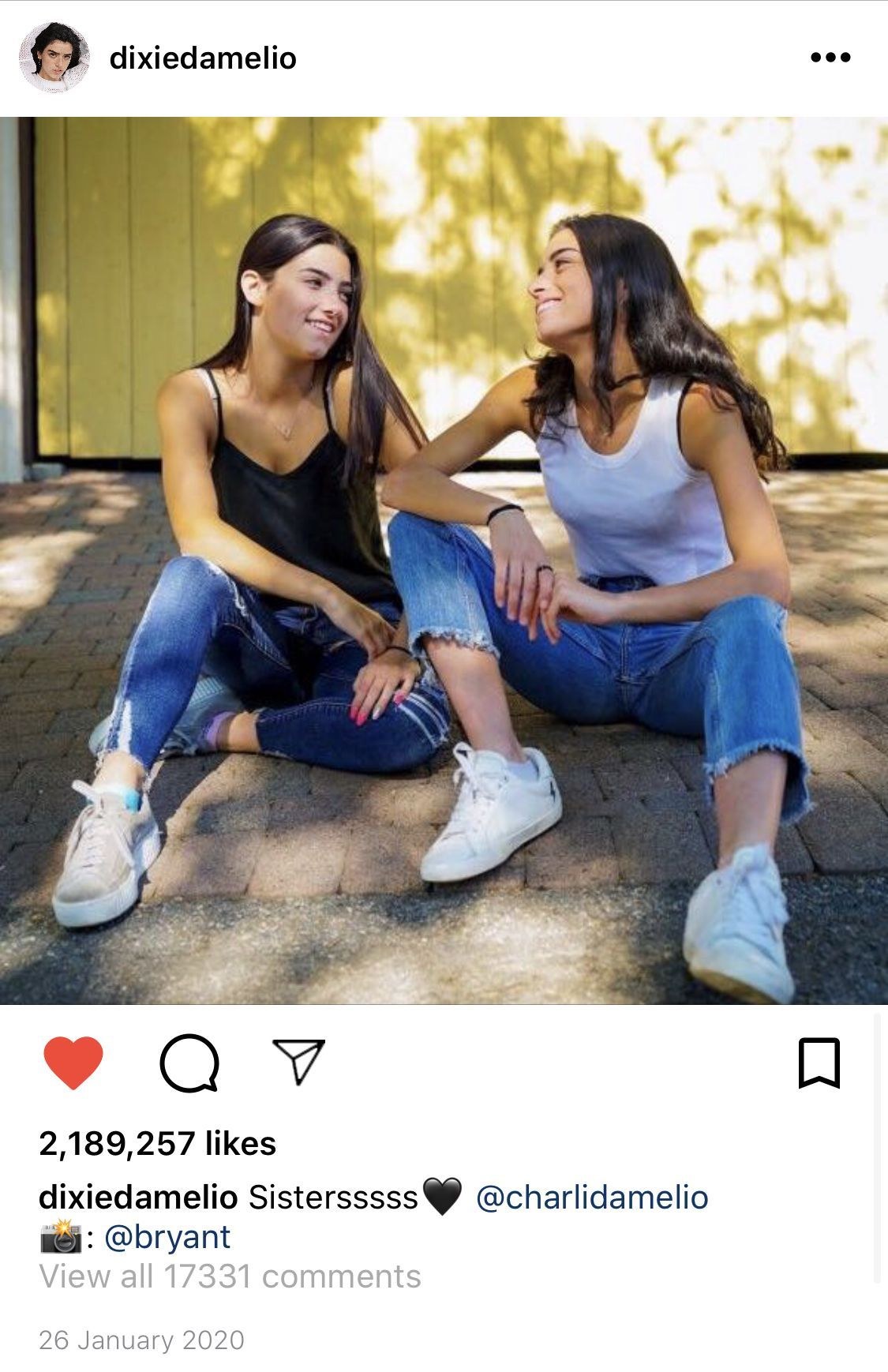This screenshot has width=888, height=1372.
Task: Tap the dixiedamelio username in the header
Action: [x=203, y=58]
